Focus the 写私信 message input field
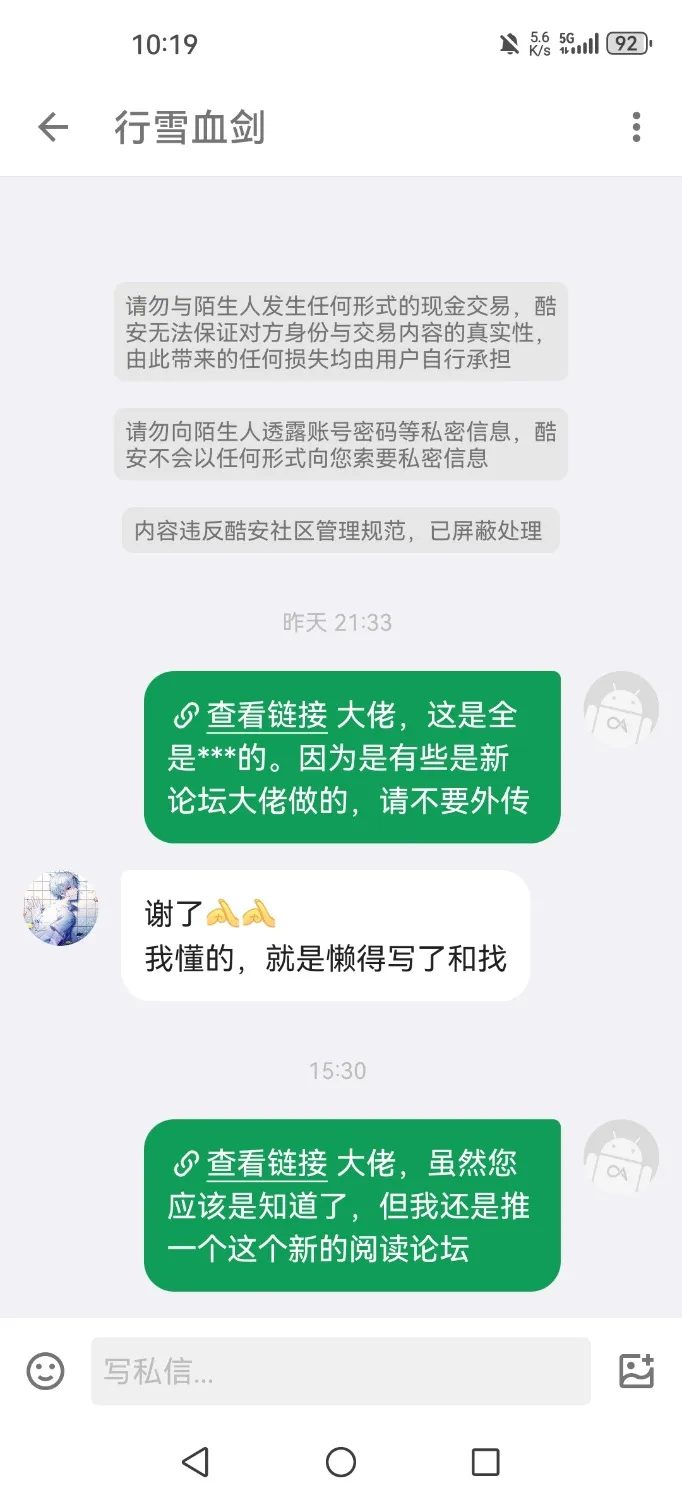Image resolution: width=682 pixels, height=1500 pixels. tap(340, 1371)
